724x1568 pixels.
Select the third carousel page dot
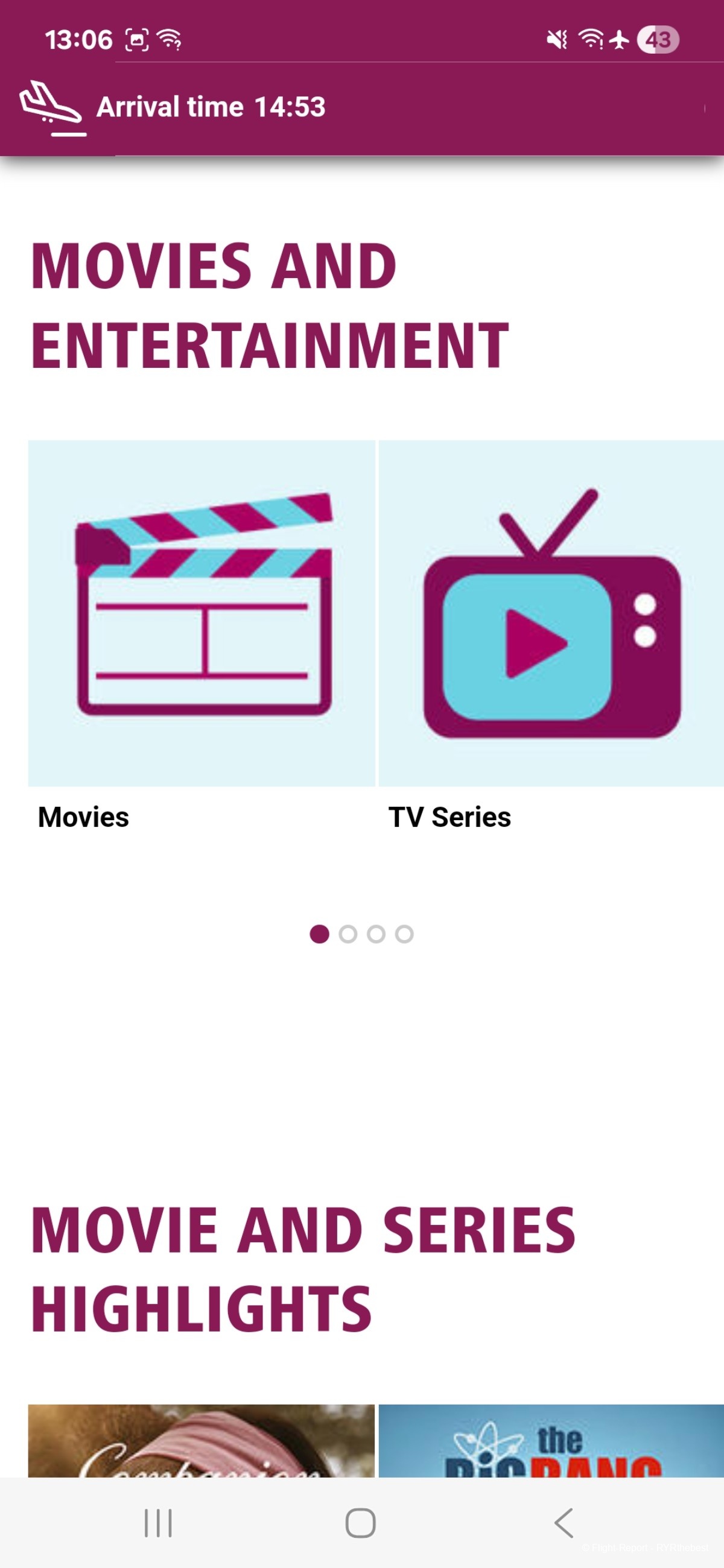point(376,934)
